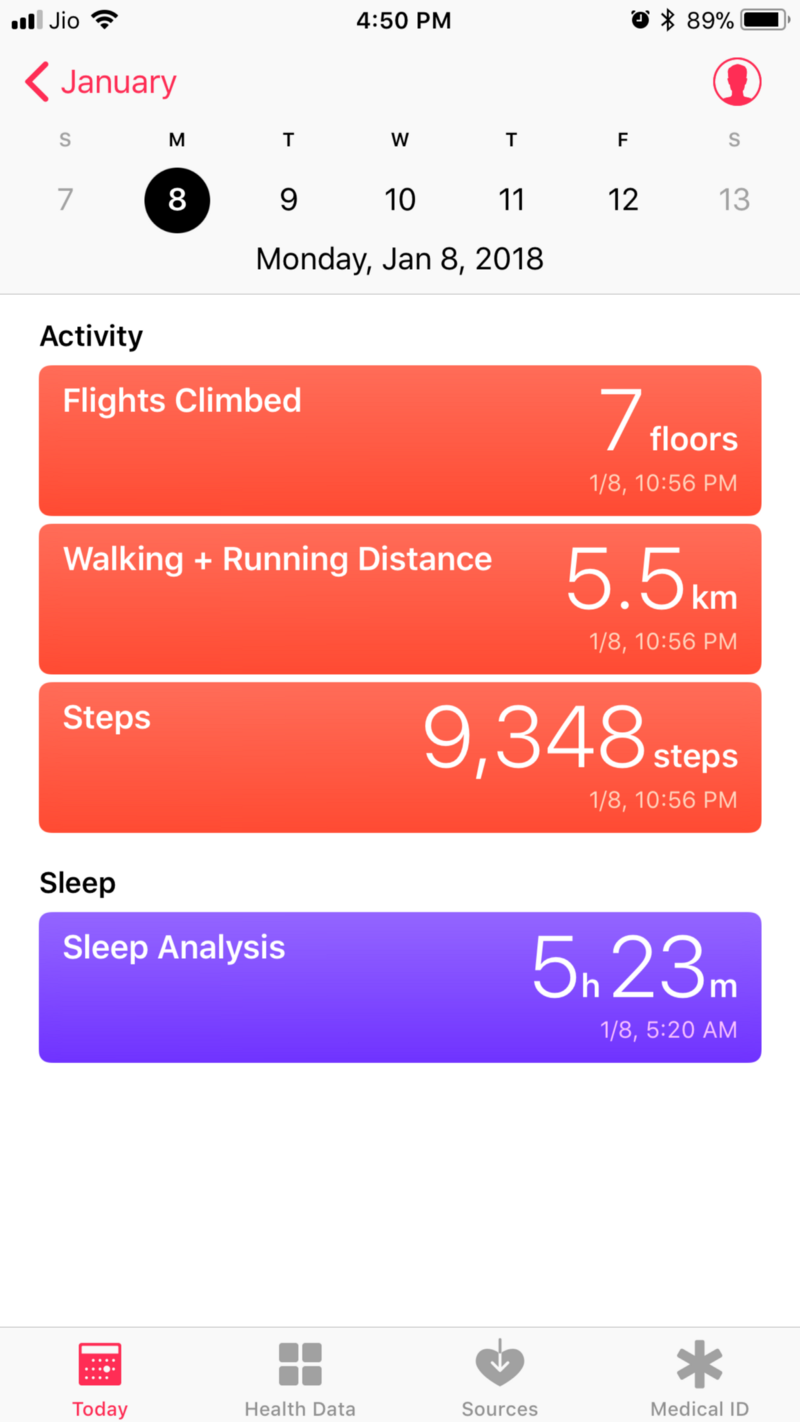Select Sunday the 7th

tap(65, 200)
